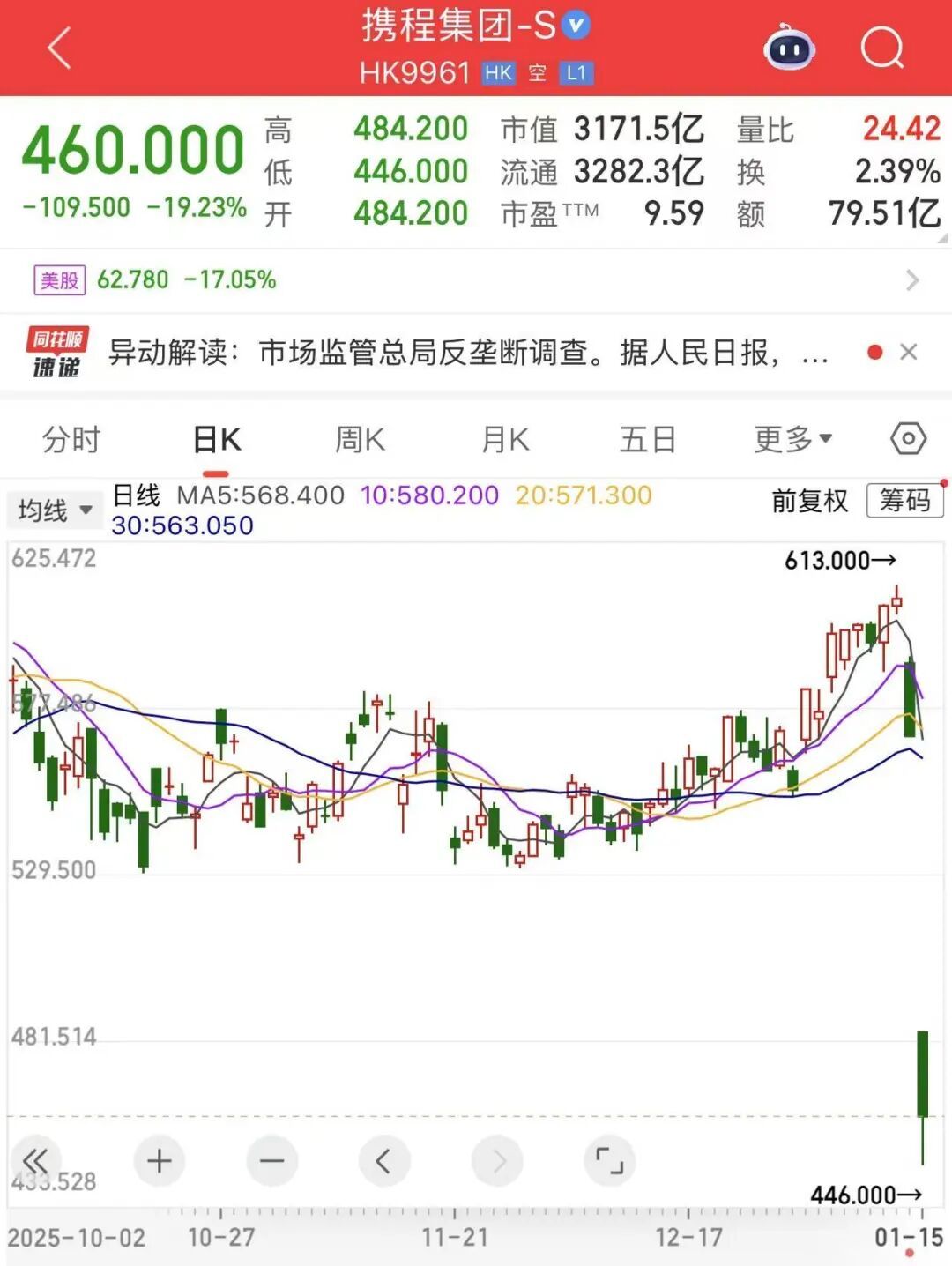This screenshot has height=1266, width=952.
Task: Open the AI robot assistant icon
Action: tap(791, 50)
